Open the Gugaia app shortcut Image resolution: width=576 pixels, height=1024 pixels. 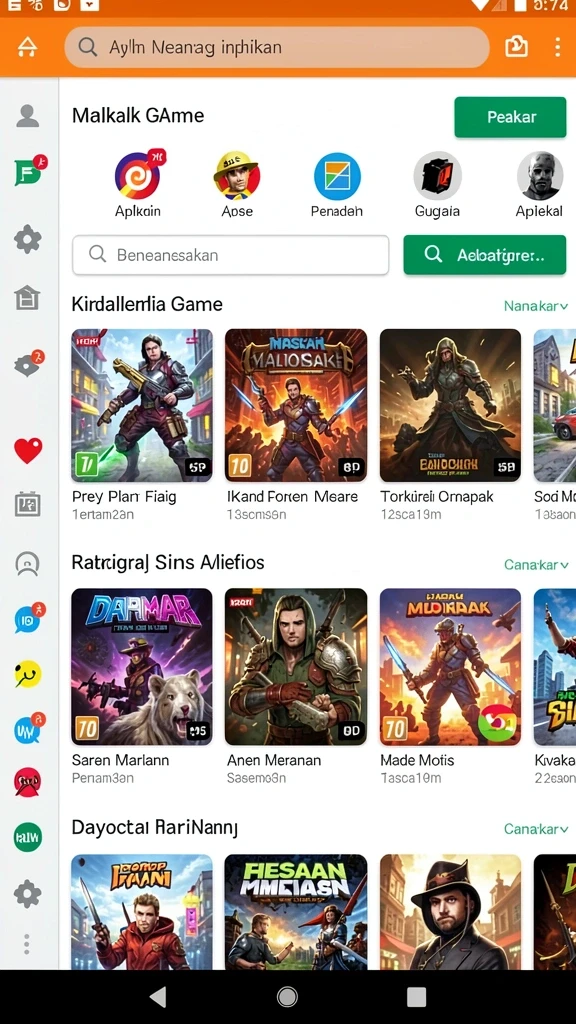(x=437, y=185)
